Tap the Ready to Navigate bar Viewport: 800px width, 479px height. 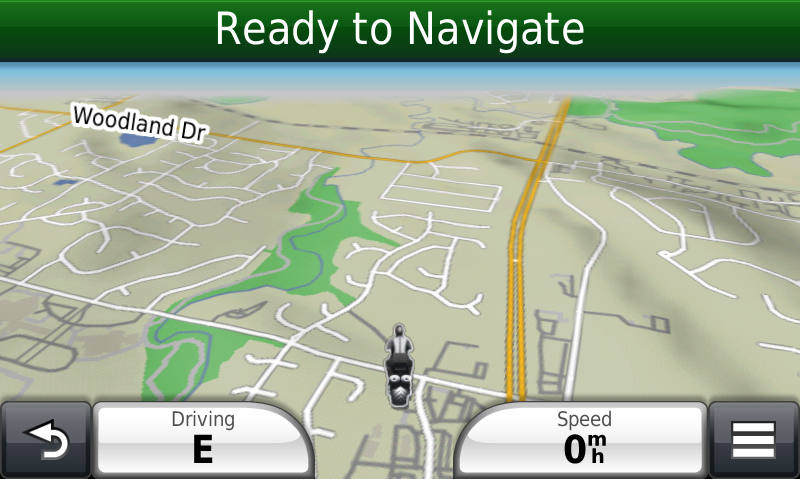[400, 30]
